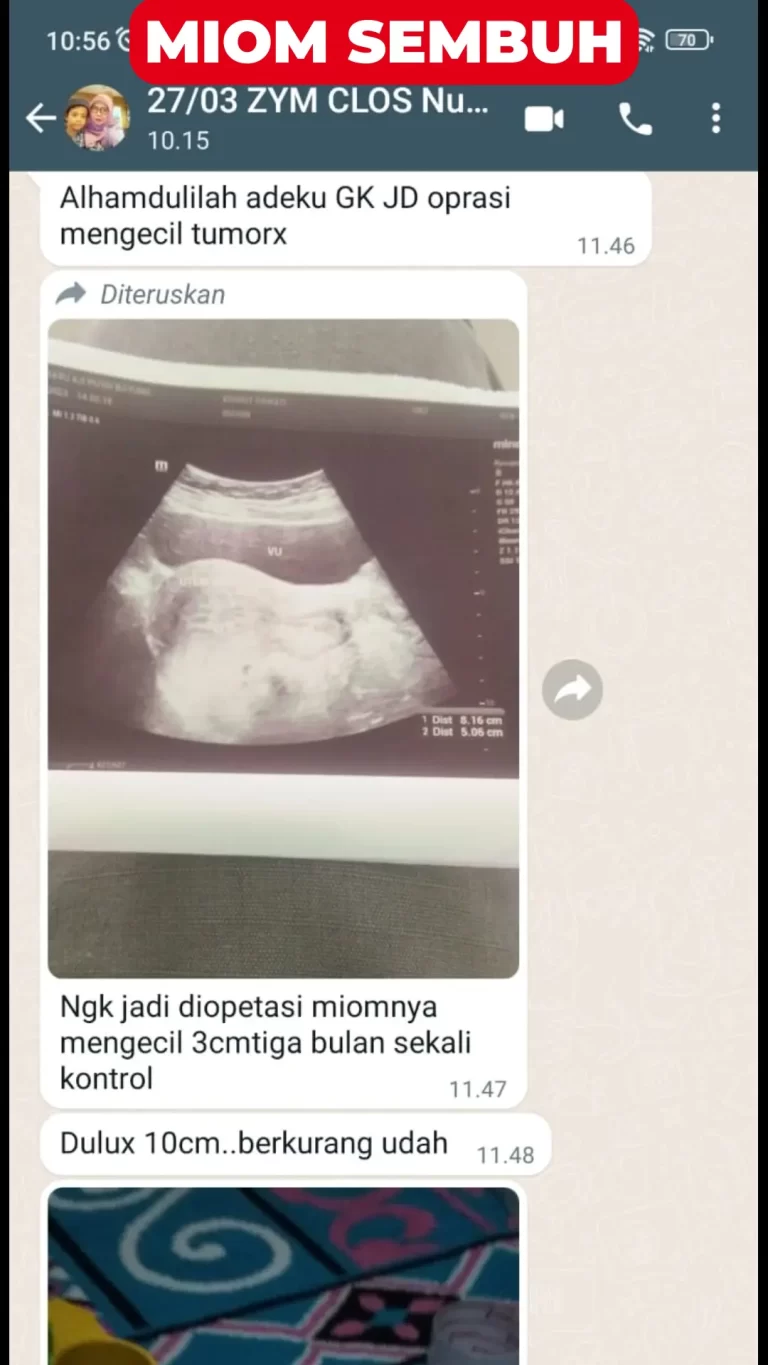Image resolution: width=768 pixels, height=1365 pixels.
Task: Open the three-dot overflow menu
Action: (x=716, y=119)
